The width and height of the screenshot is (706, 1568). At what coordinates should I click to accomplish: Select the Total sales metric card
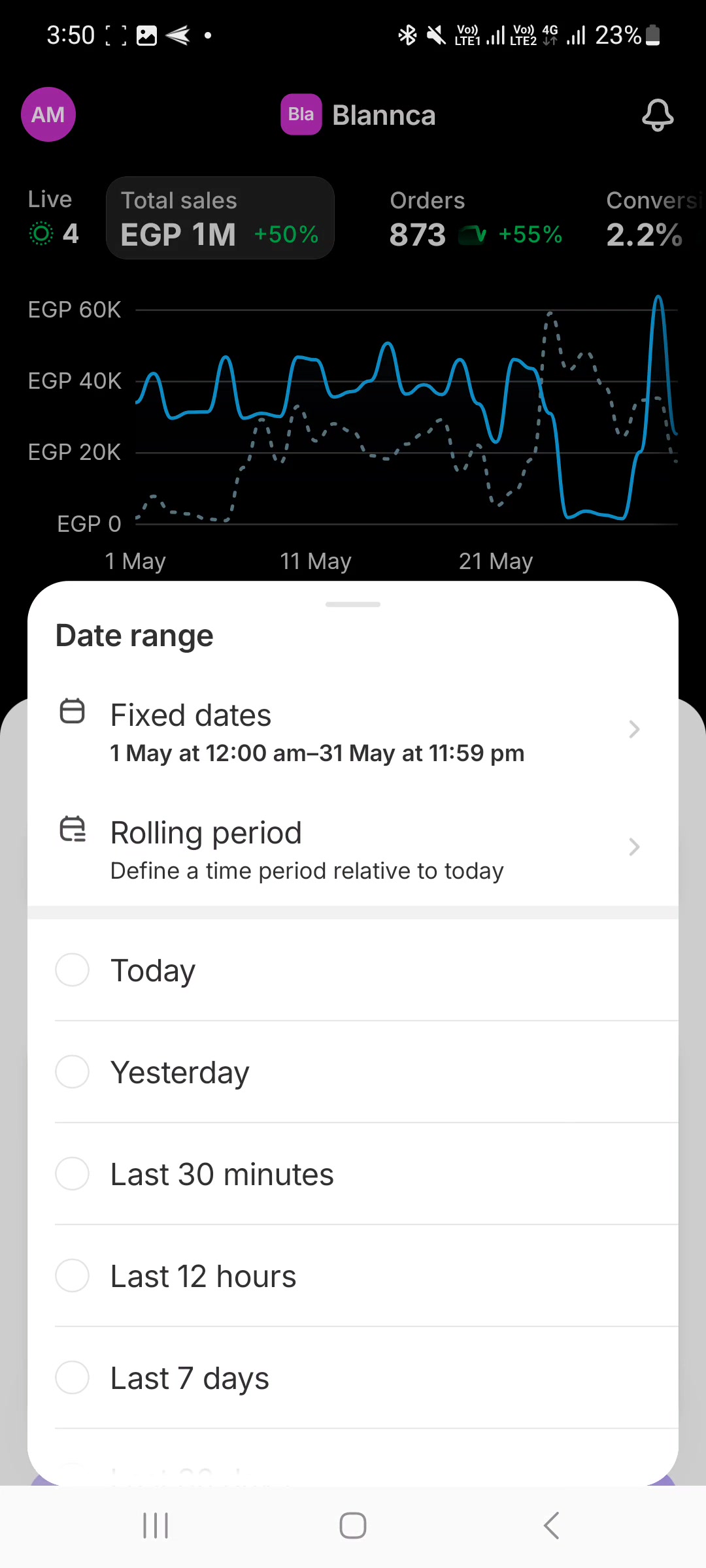point(220,218)
